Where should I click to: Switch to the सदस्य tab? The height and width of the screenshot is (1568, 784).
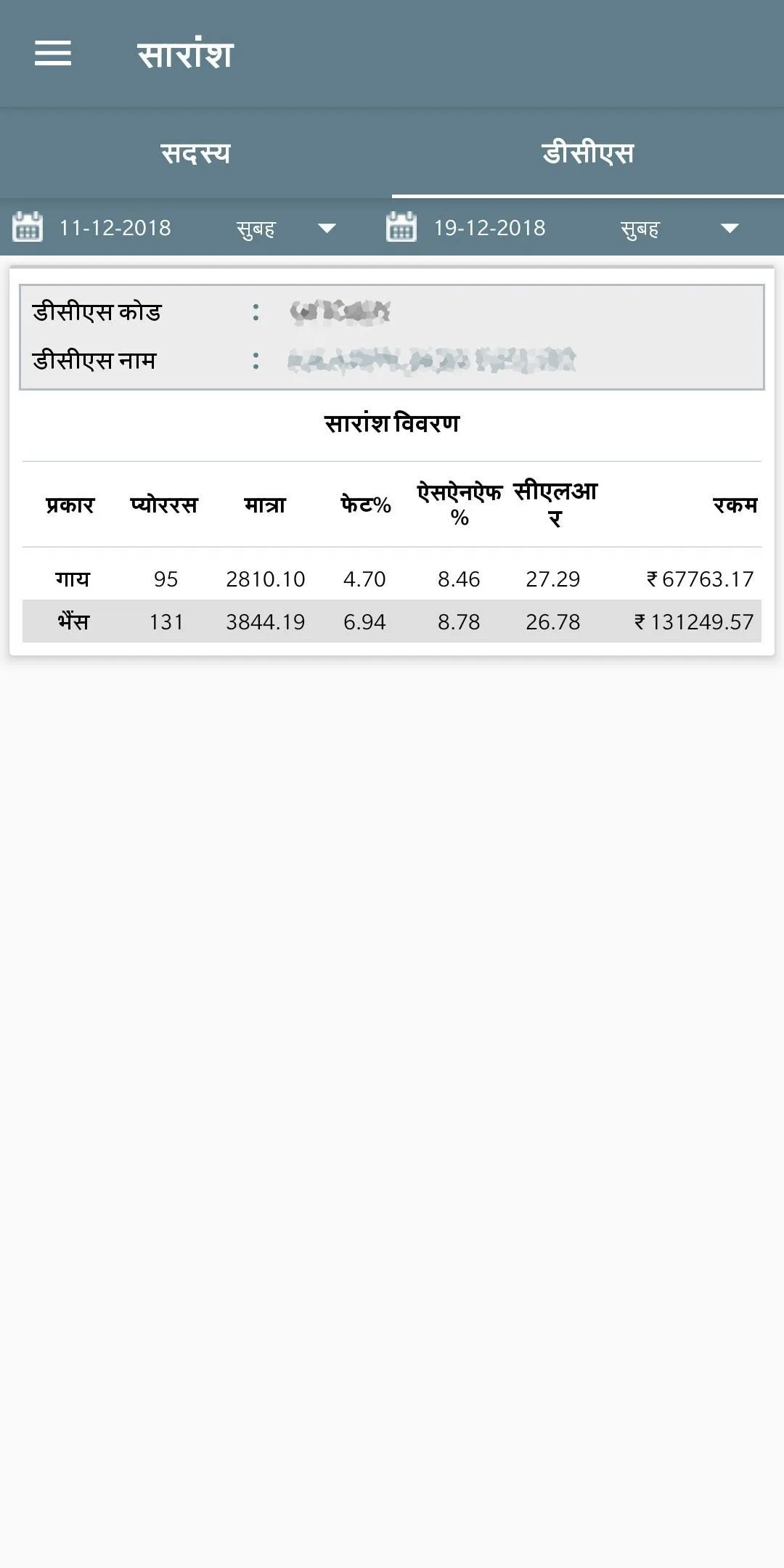tap(196, 152)
